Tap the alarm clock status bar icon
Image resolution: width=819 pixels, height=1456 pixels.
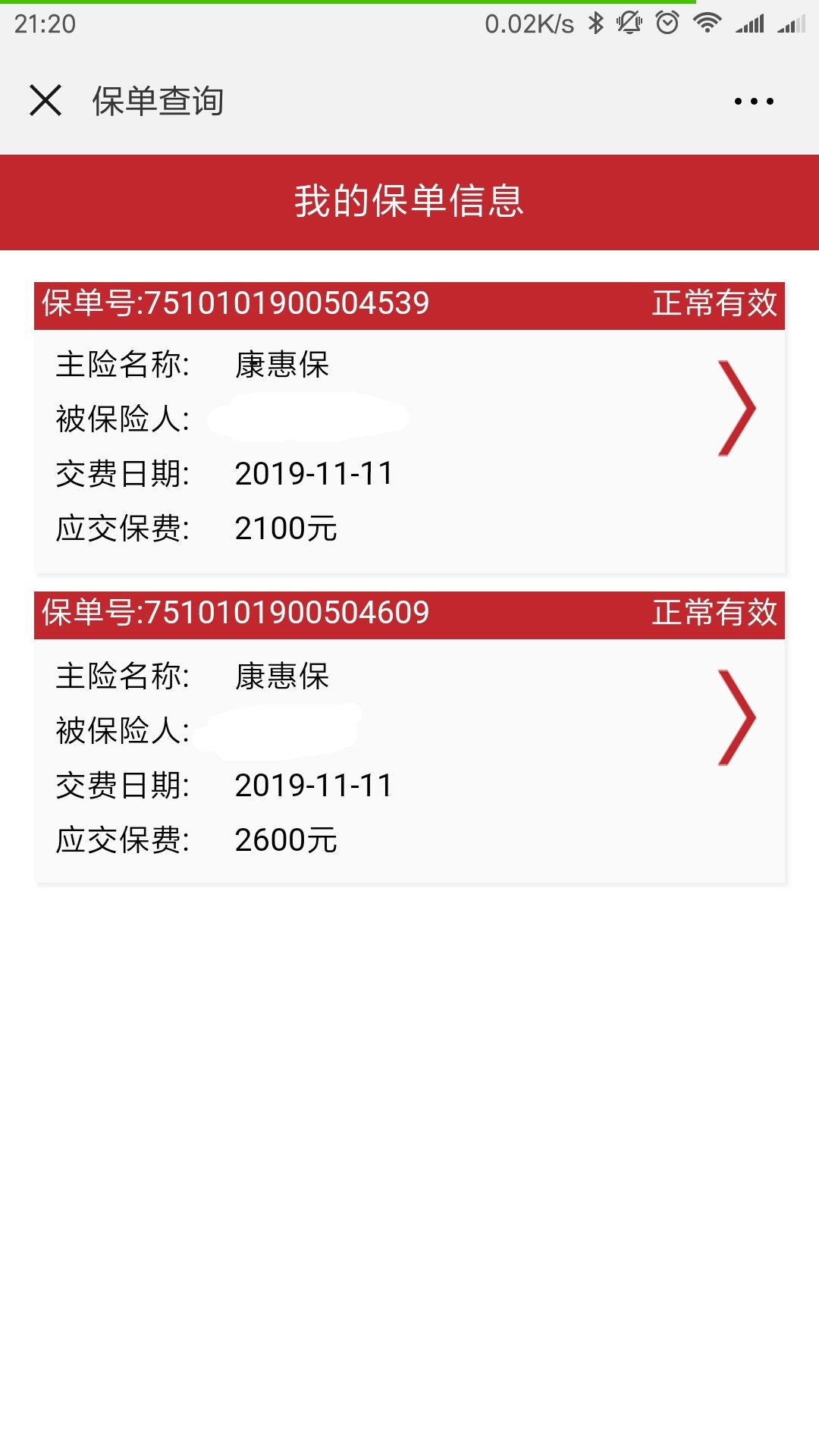pyautogui.click(x=666, y=23)
